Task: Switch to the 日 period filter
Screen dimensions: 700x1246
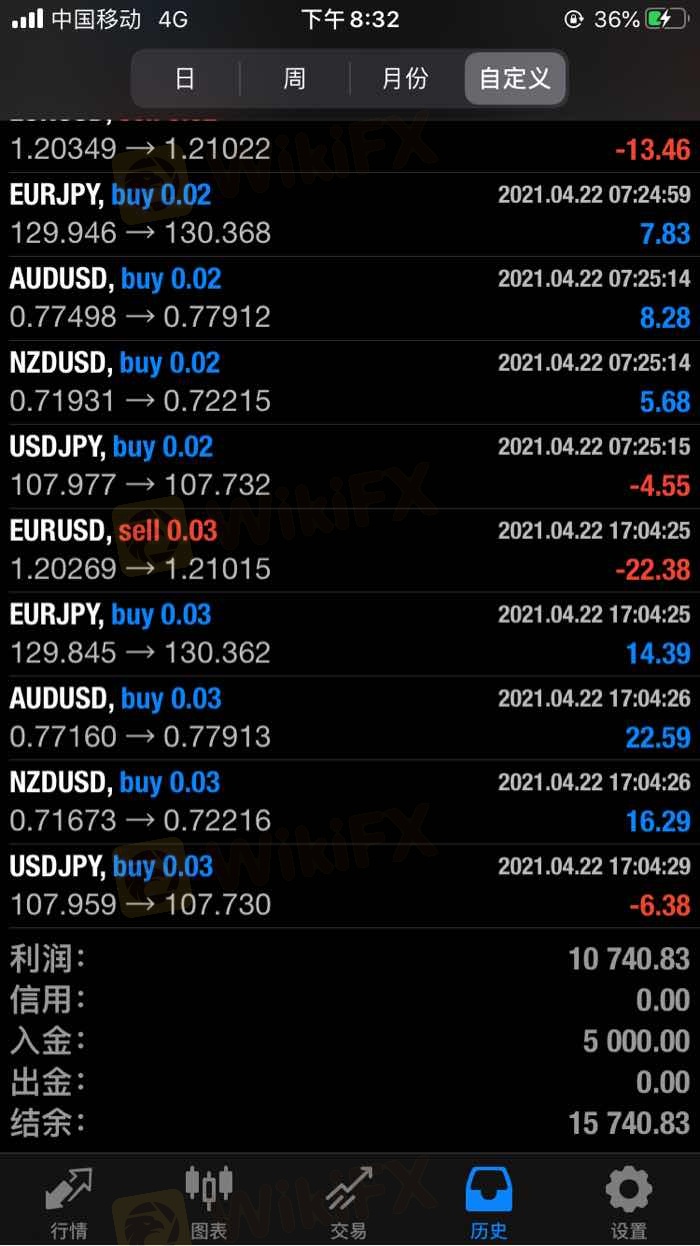Action: 185,79
